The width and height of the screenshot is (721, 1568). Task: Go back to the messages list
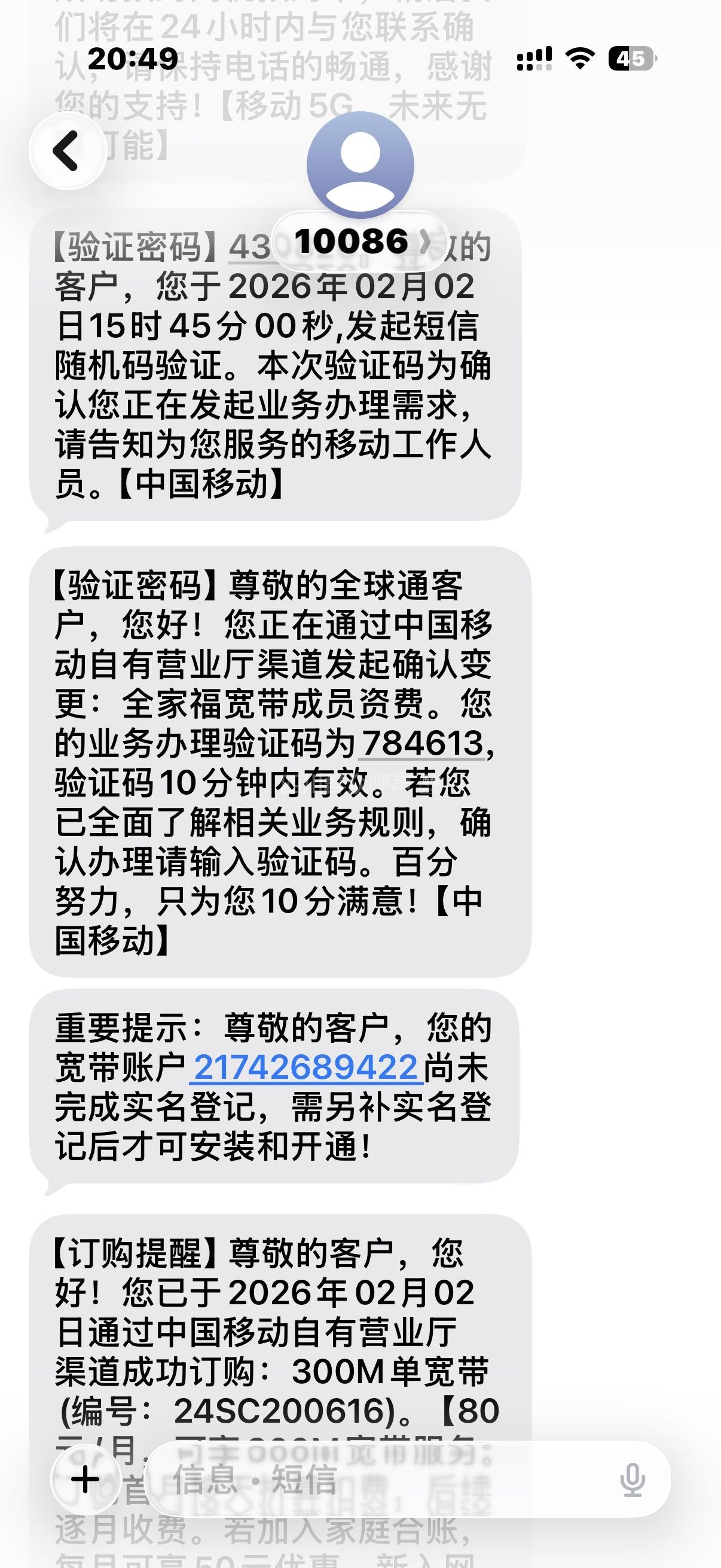[x=67, y=151]
